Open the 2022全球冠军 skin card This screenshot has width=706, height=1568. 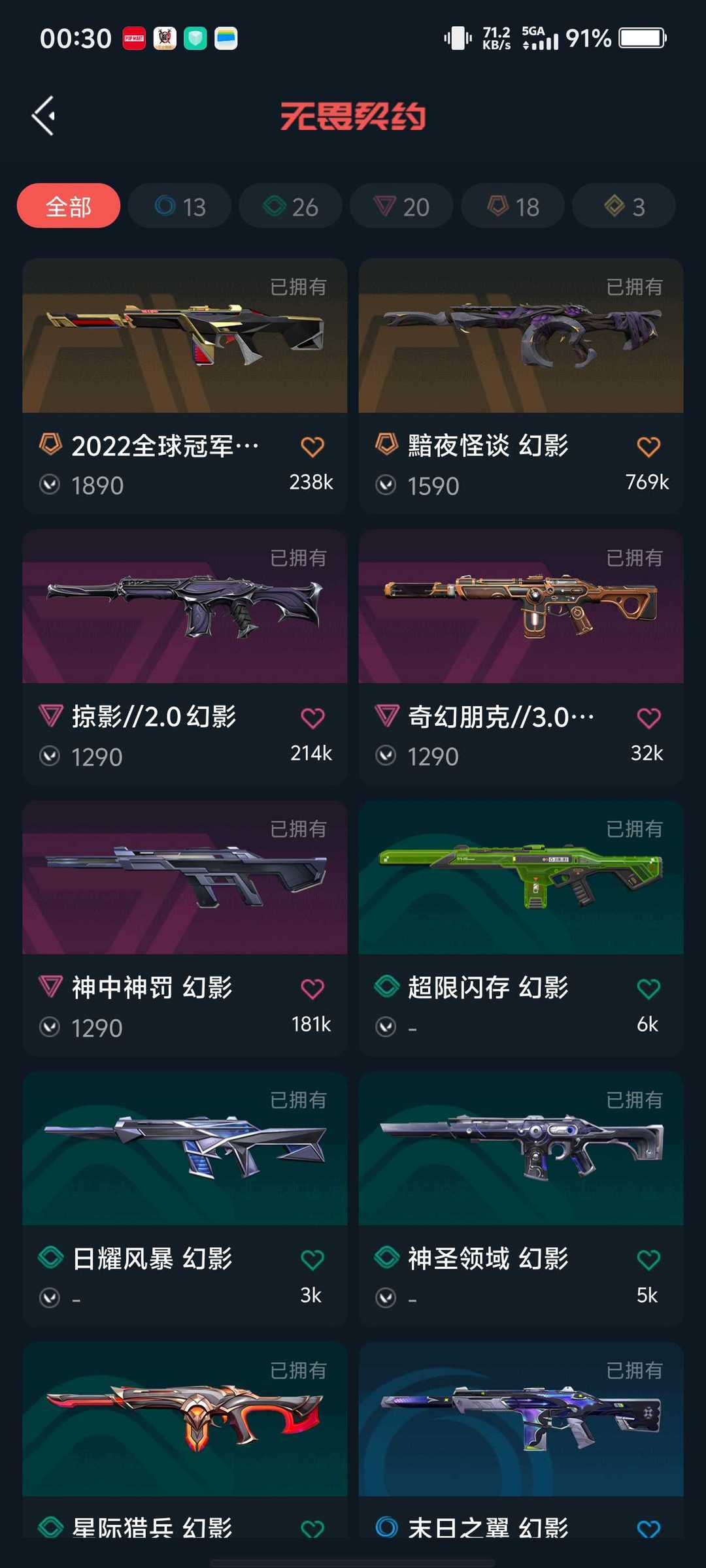tap(184, 336)
